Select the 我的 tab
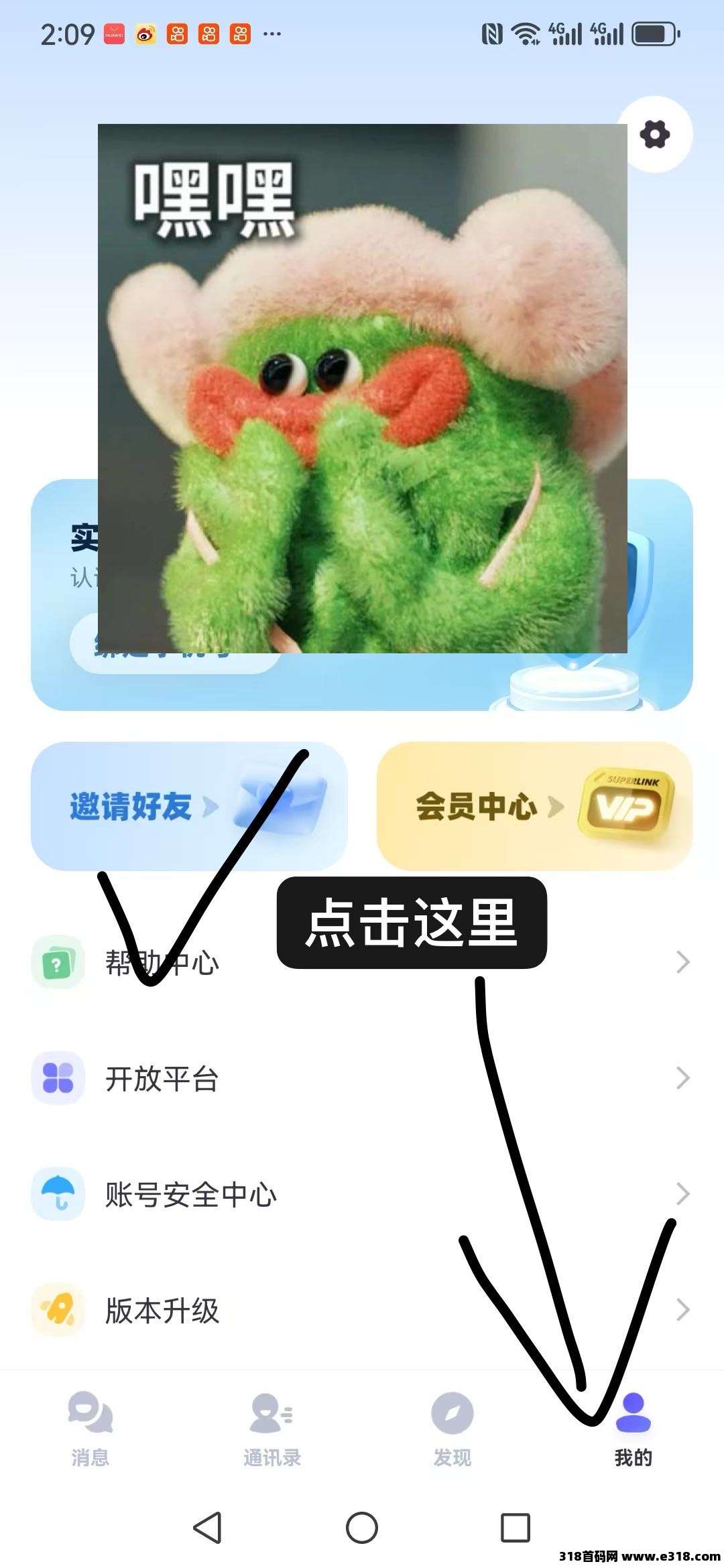The width and height of the screenshot is (724, 1568). pos(633,1429)
